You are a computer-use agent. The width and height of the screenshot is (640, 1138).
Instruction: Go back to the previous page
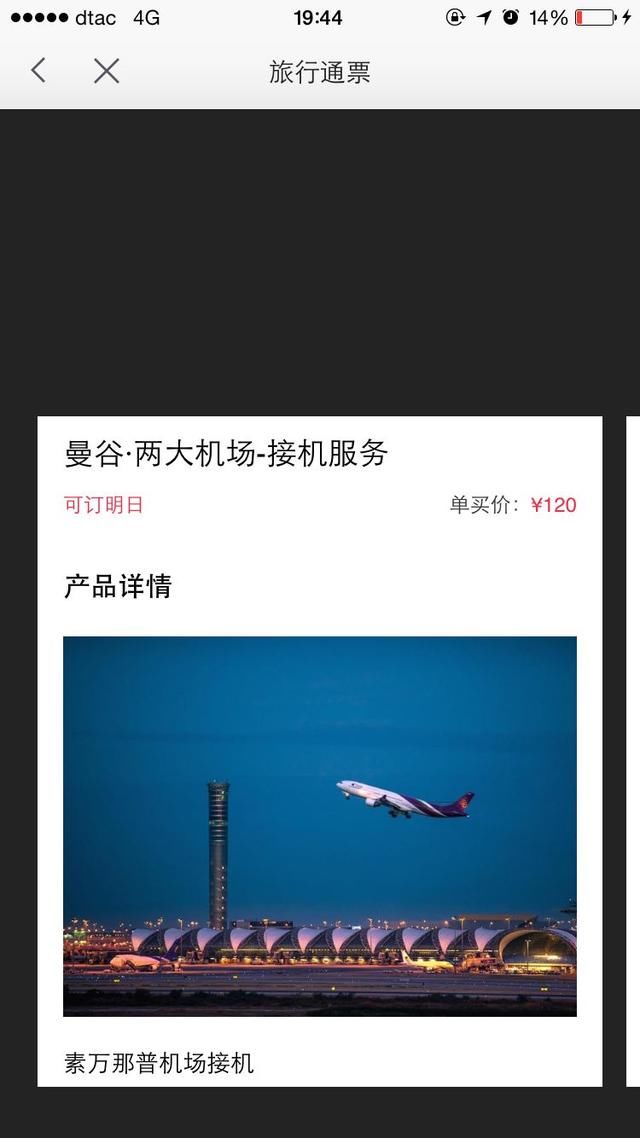pos(38,71)
